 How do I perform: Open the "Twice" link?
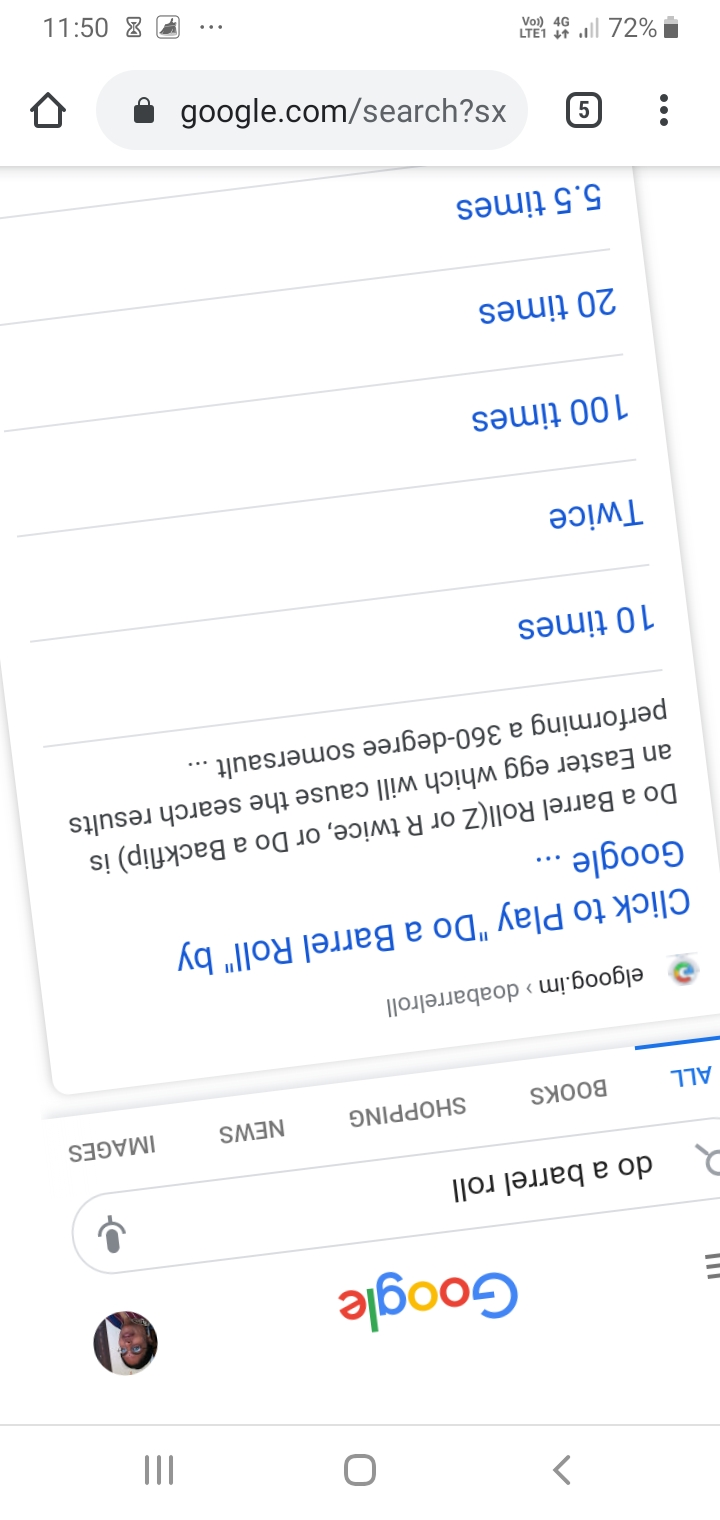tap(596, 515)
